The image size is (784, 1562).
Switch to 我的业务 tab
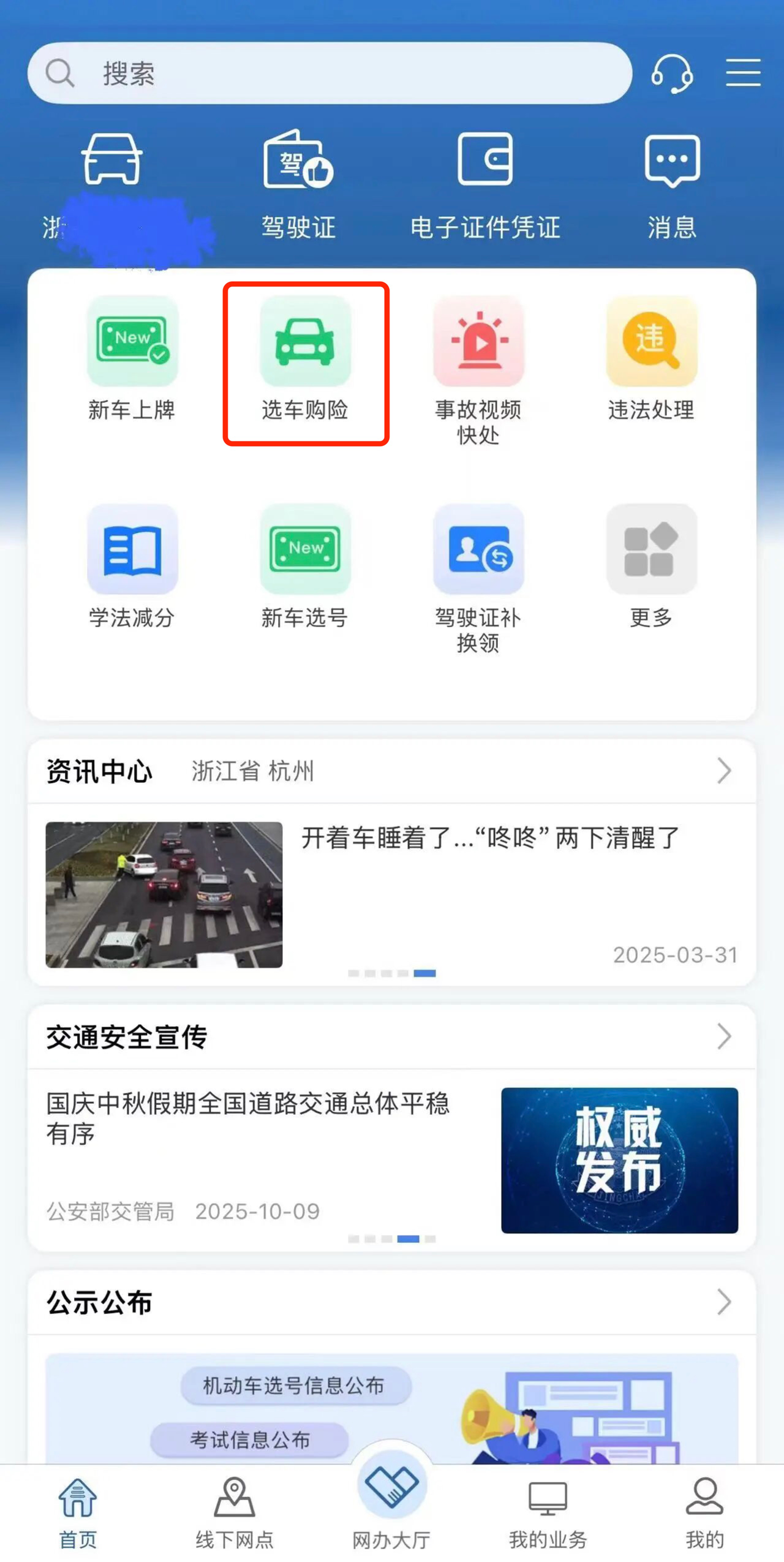(548, 1512)
